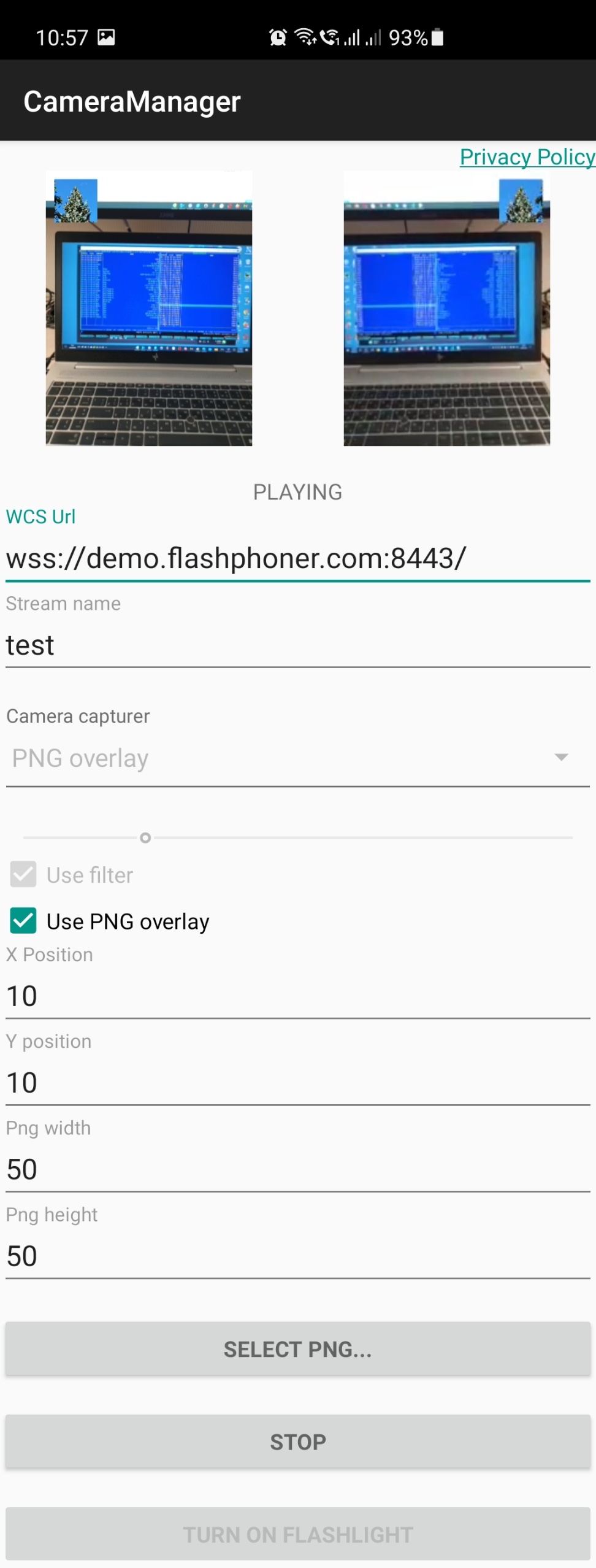
Task: Uncheck the Use PNG overlay checkbox
Action: coord(23,921)
